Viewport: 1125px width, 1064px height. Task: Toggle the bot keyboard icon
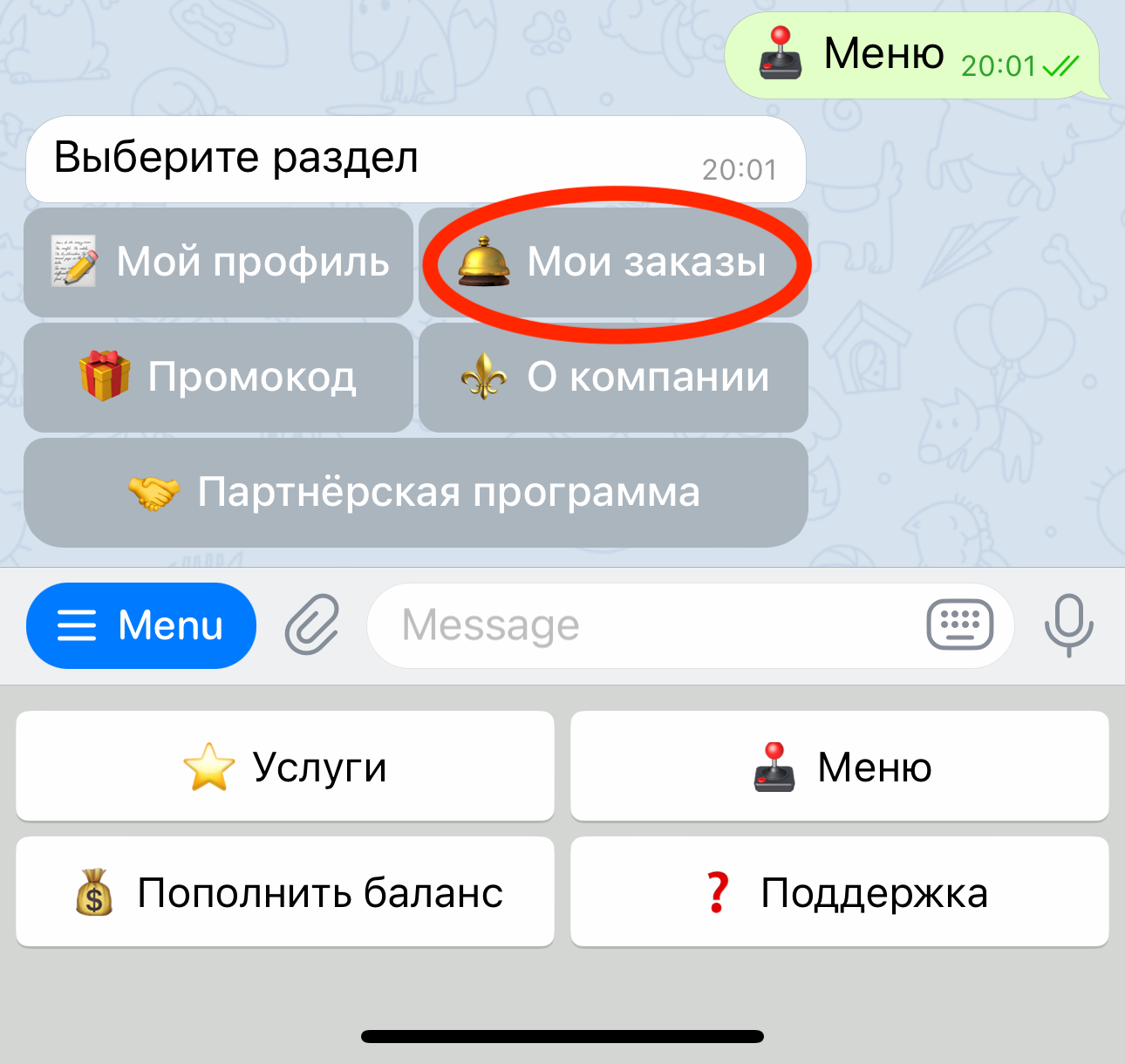pyautogui.click(x=959, y=625)
